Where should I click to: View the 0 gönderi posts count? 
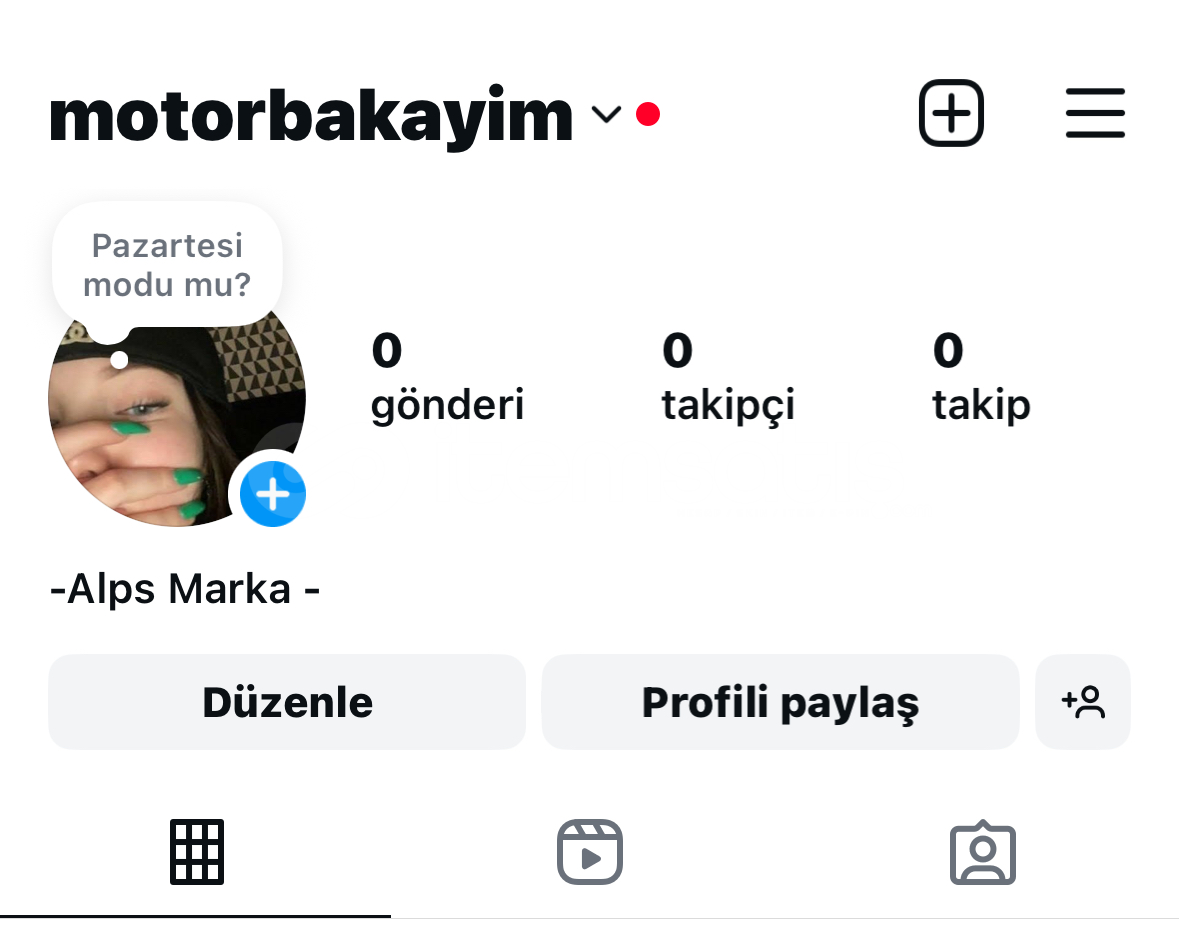[447, 378]
